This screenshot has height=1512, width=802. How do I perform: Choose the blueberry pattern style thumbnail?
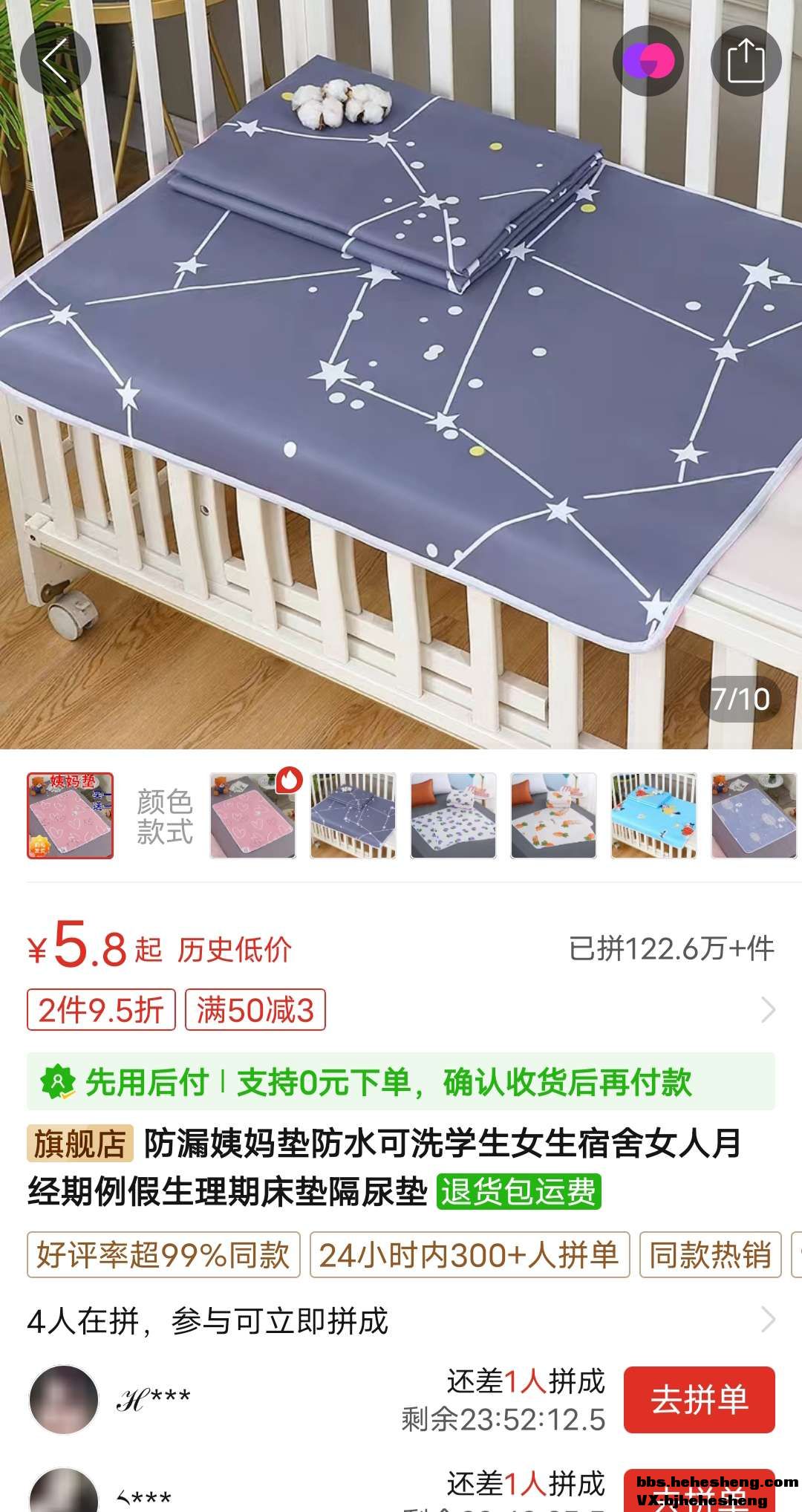pyautogui.click(x=453, y=815)
